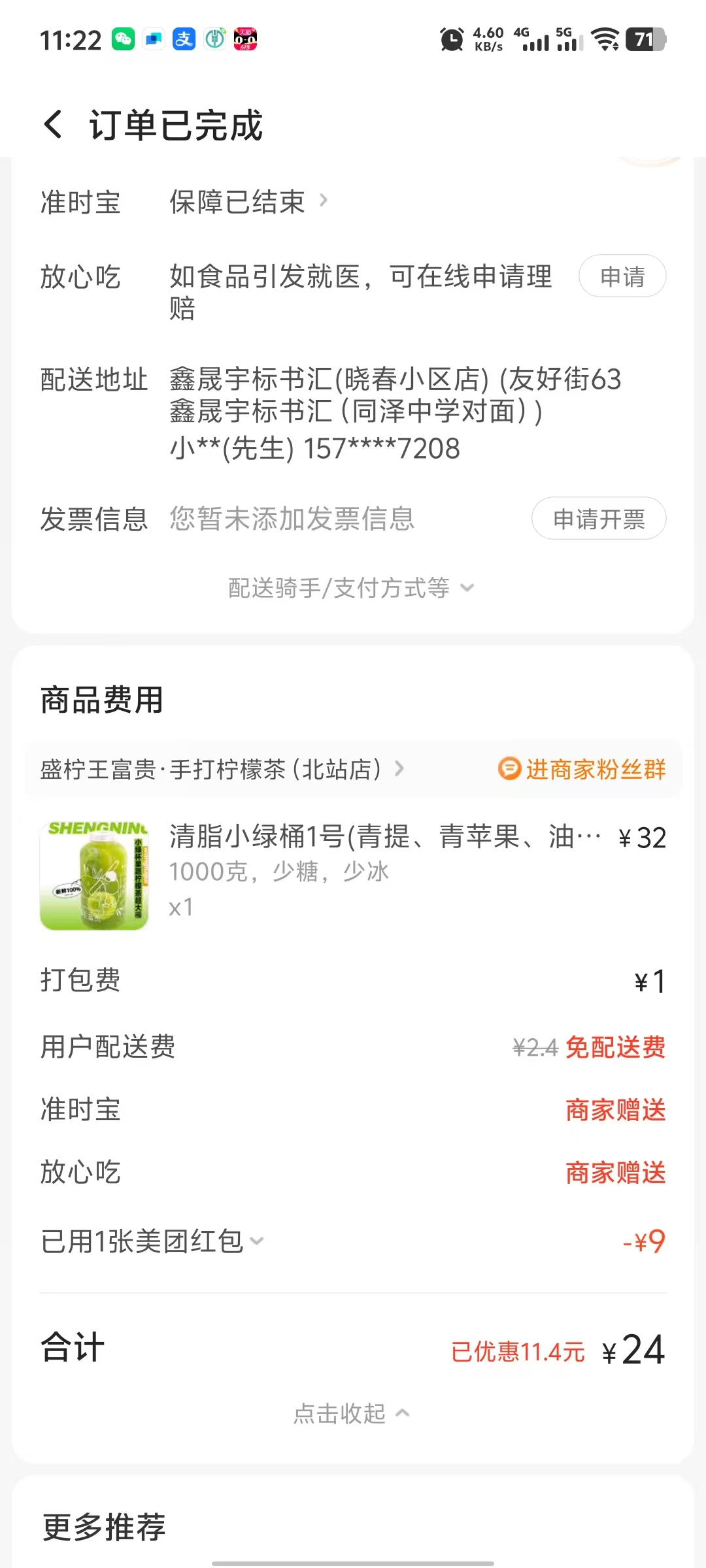The height and width of the screenshot is (1568, 706).
Task: Open store 盛柠王富贵·手打柠檬茶 (北站店)
Action: click(x=222, y=770)
